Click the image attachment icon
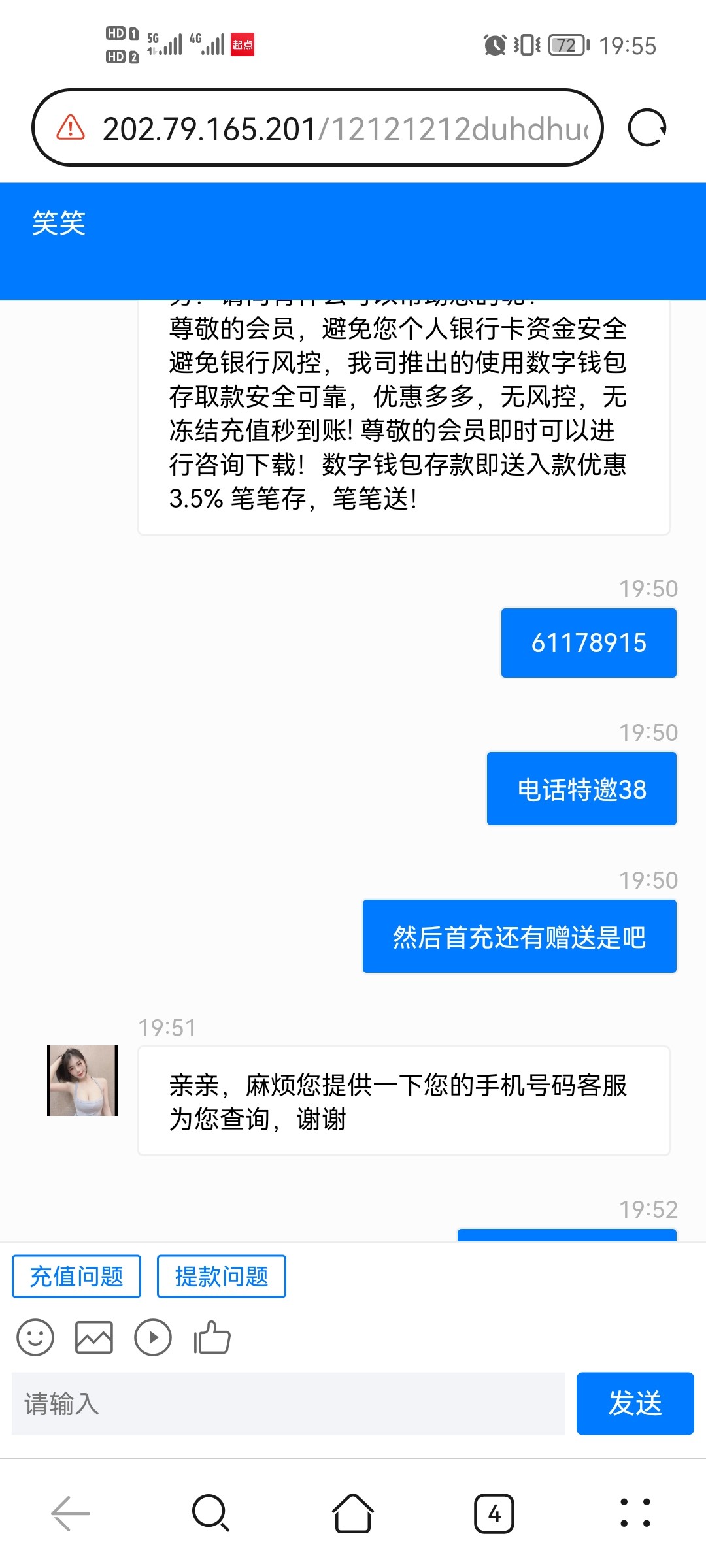The height and width of the screenshot is (1568, 706). coord(94,1337)
